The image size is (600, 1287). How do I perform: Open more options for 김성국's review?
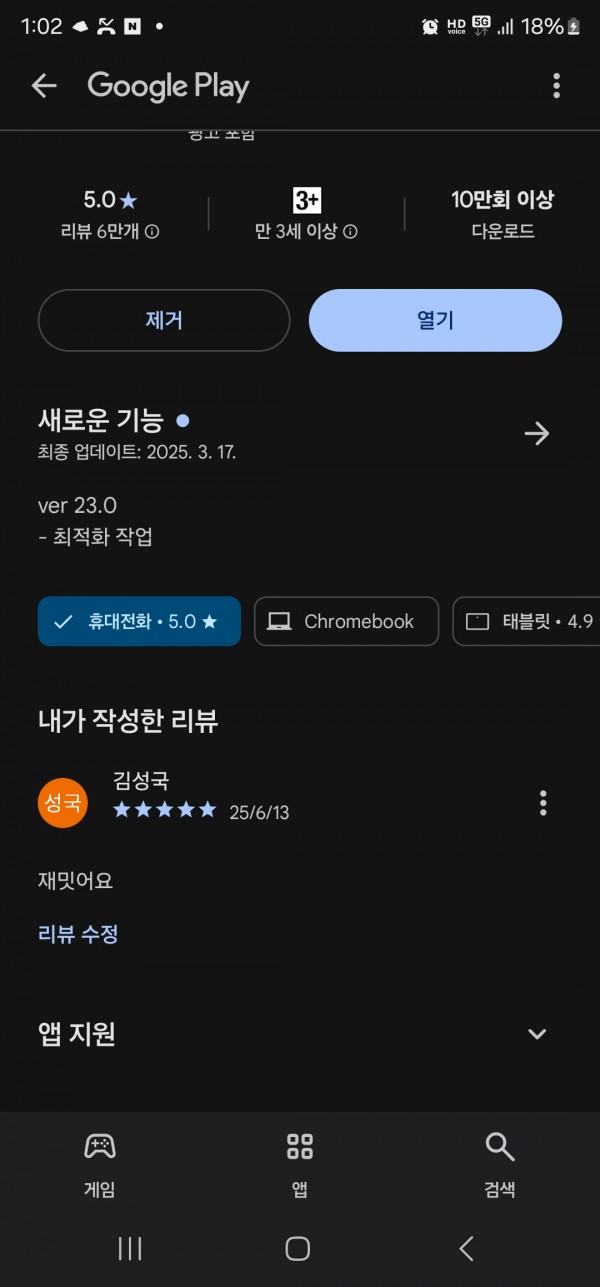pyautogui.click(x=543, y=803)
